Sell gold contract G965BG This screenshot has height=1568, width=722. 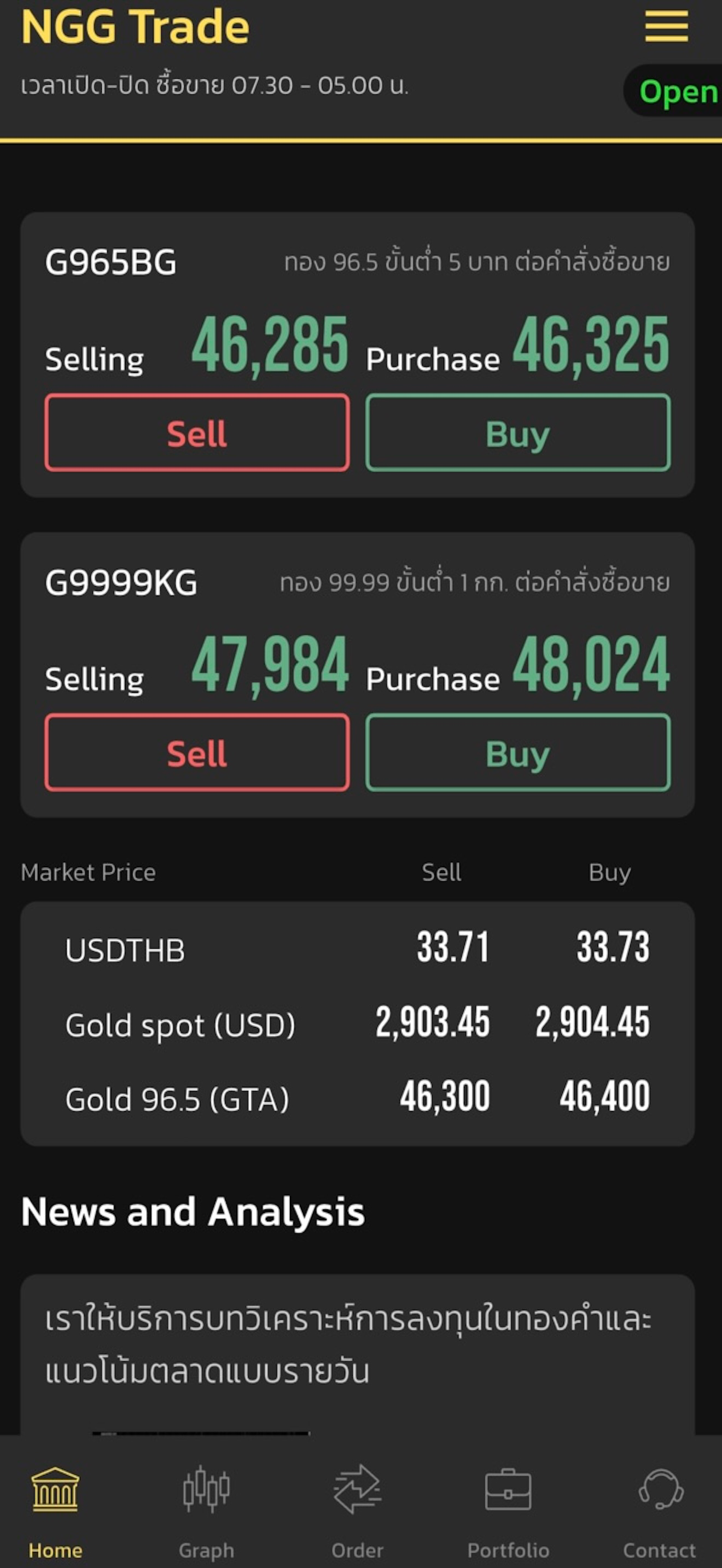[x=196, y=434]
